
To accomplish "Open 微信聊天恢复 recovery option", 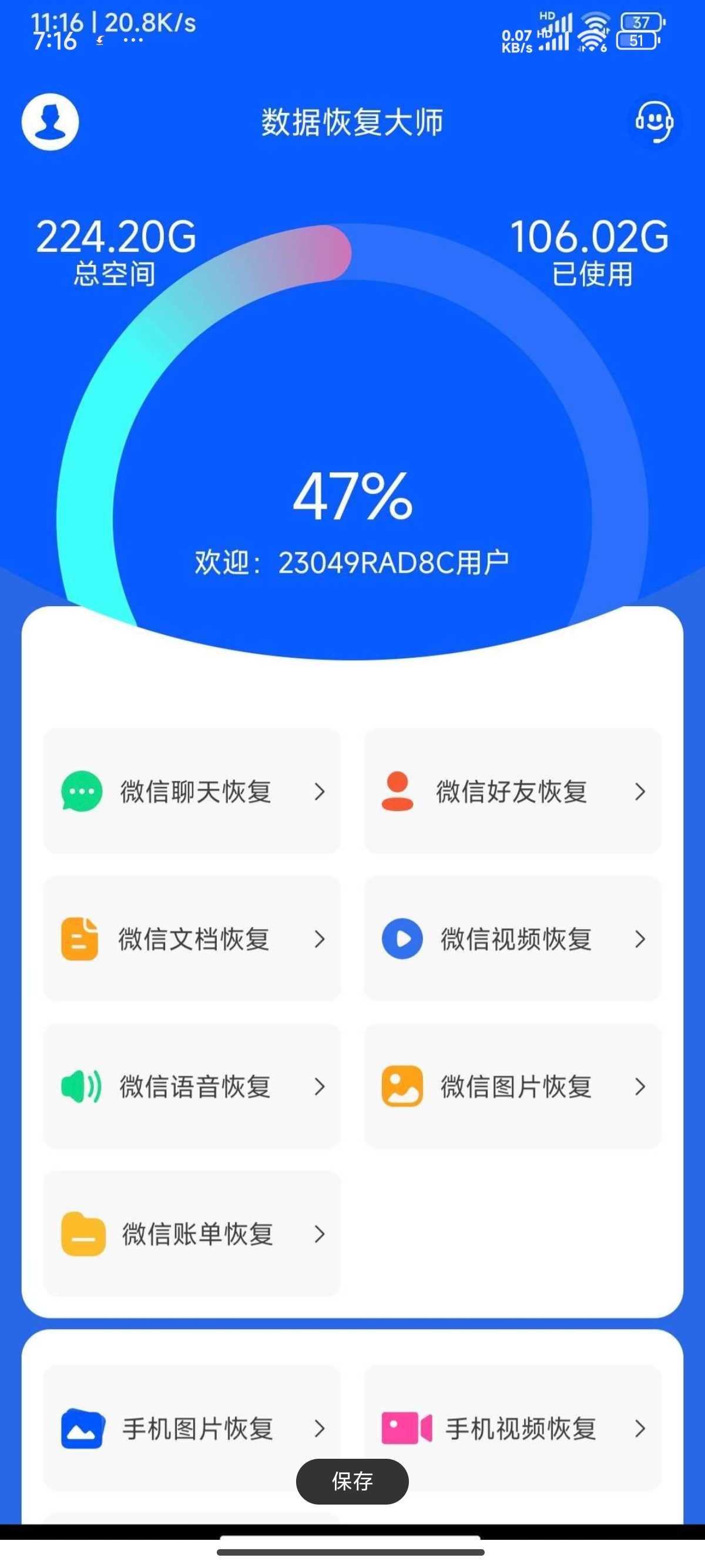I will (192, 791).
